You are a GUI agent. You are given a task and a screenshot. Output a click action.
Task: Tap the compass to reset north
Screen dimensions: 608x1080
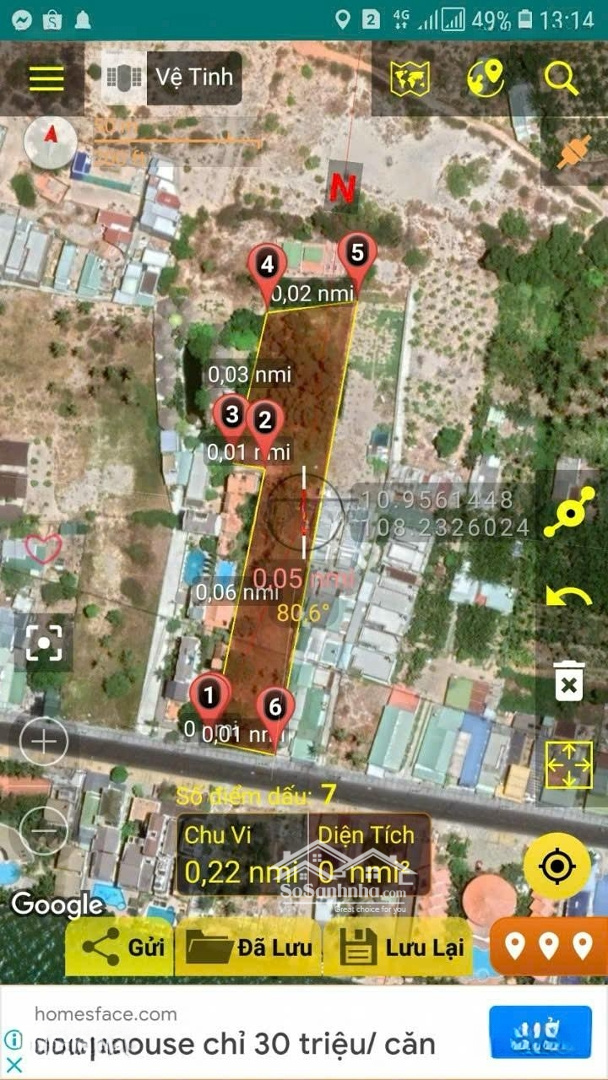click(50, 143)
